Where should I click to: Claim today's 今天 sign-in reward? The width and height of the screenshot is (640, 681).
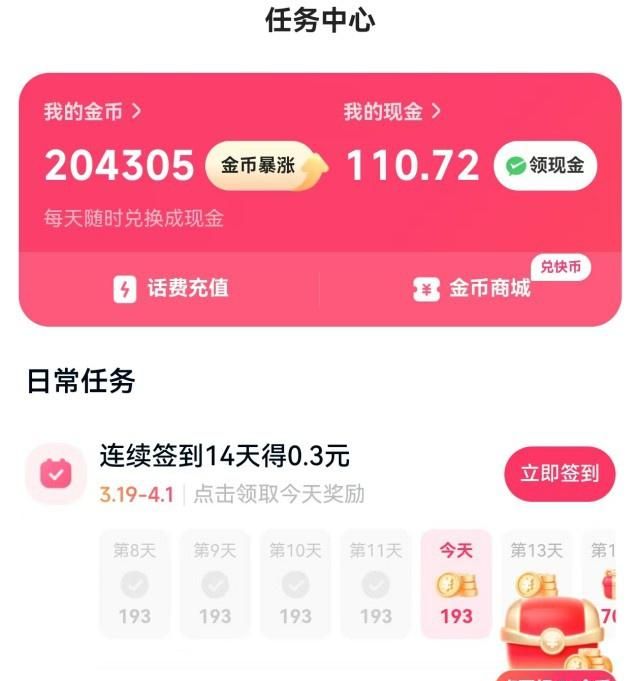[x=456, y=584]
